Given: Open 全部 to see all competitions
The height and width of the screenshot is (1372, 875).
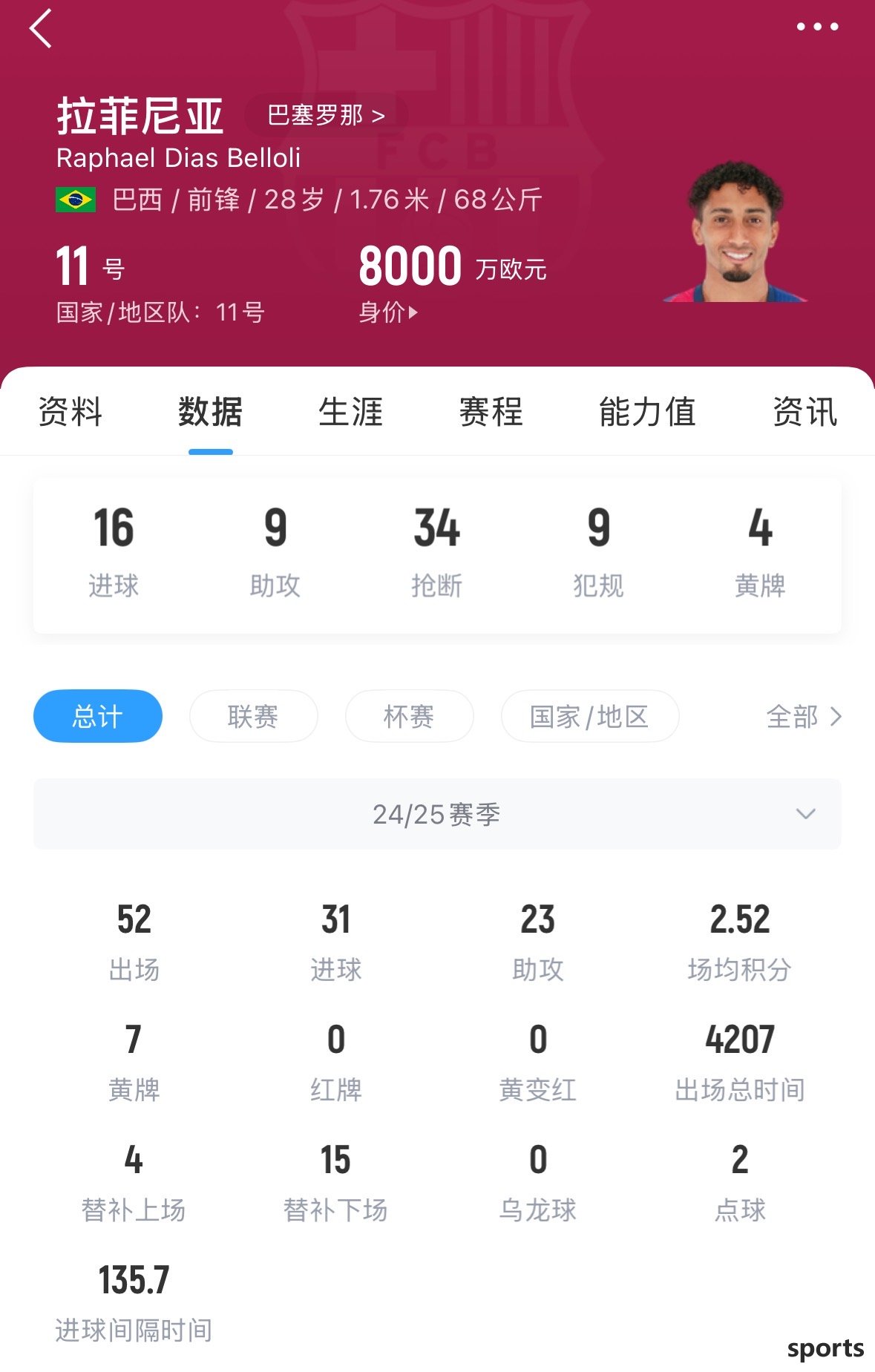Looking at the screenshot, I should [x=804, y=716].
